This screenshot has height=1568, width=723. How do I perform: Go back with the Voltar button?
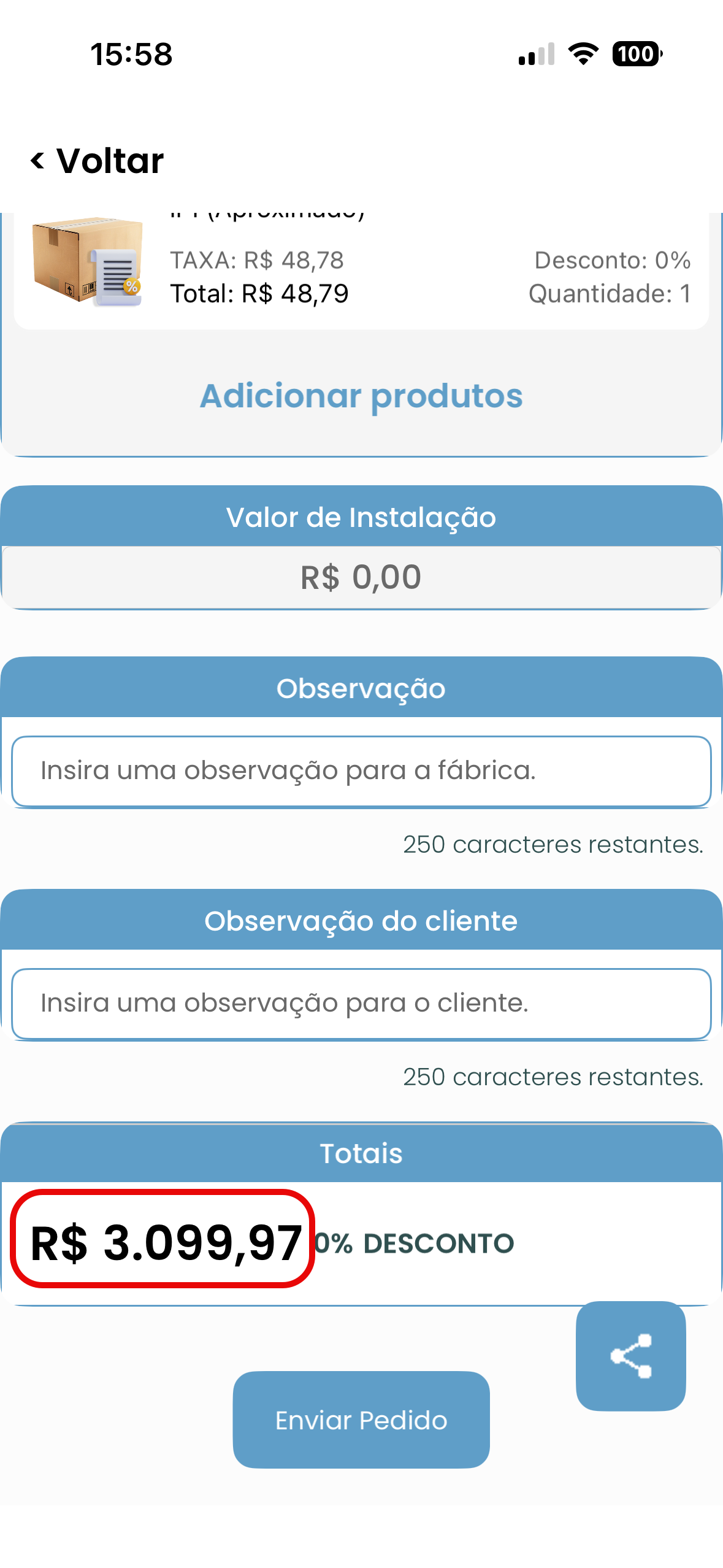coord(98,161)
